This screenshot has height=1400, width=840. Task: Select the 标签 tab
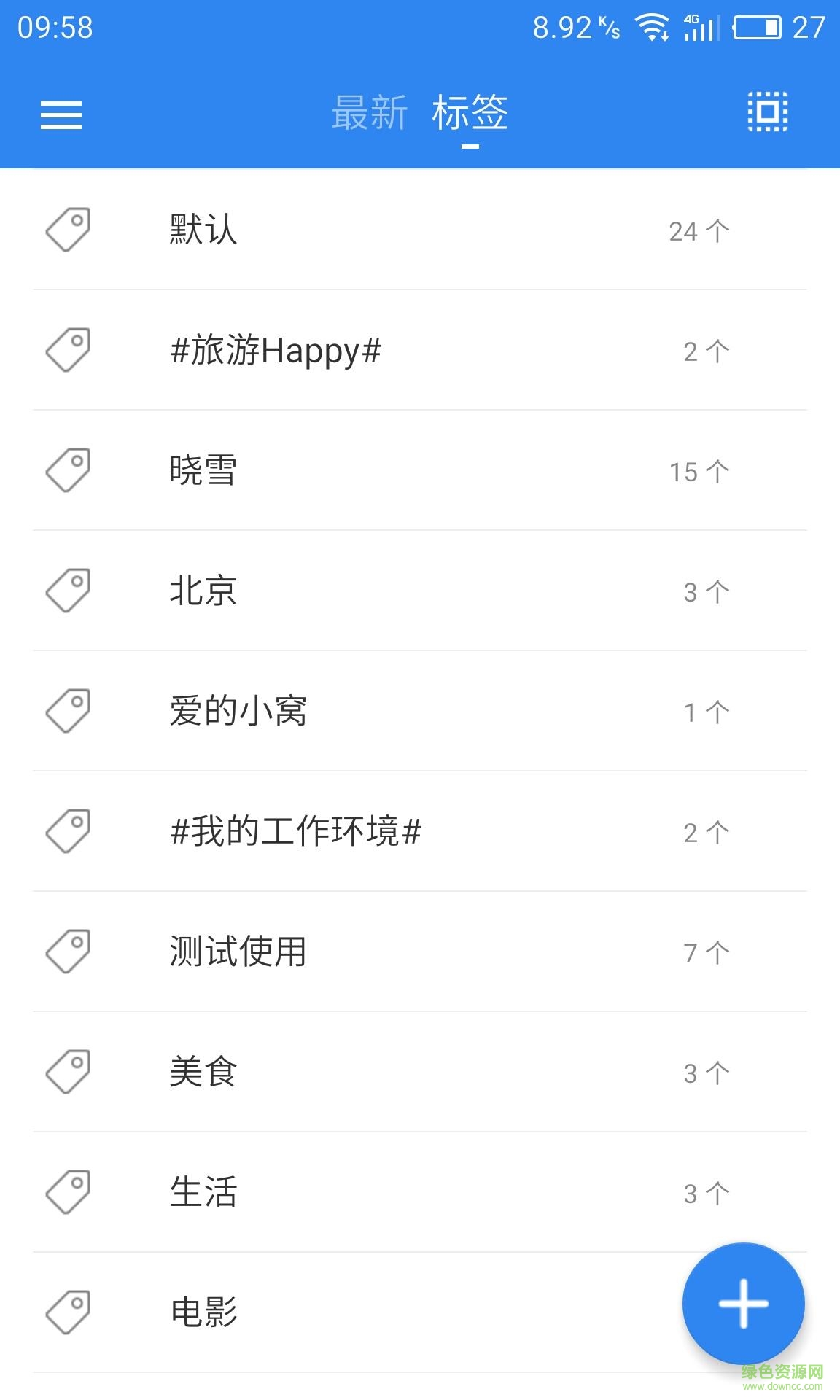470,113
